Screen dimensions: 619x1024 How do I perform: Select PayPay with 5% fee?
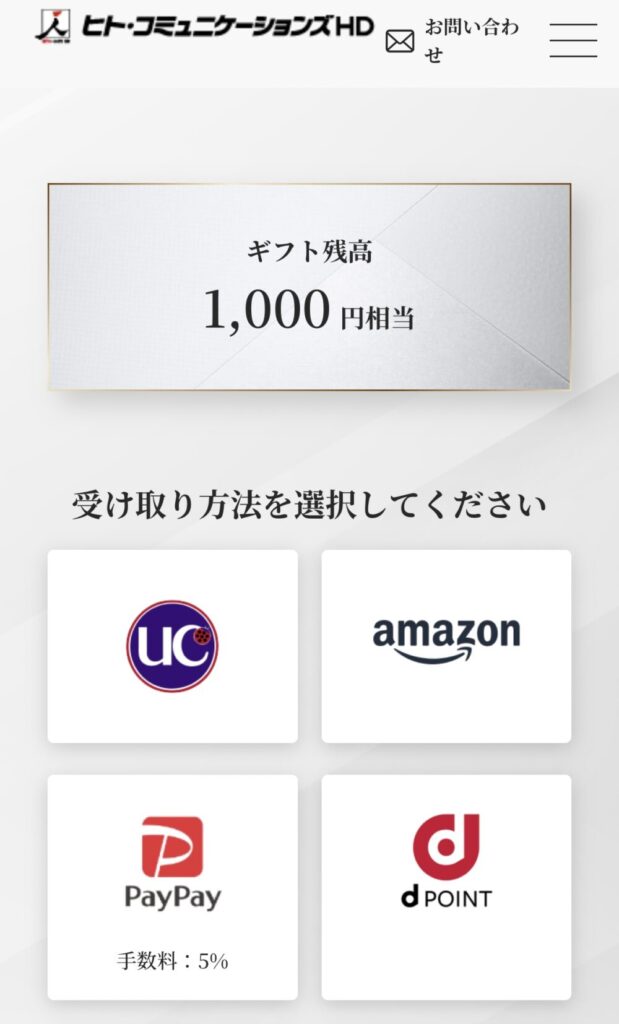click(172, 886)
